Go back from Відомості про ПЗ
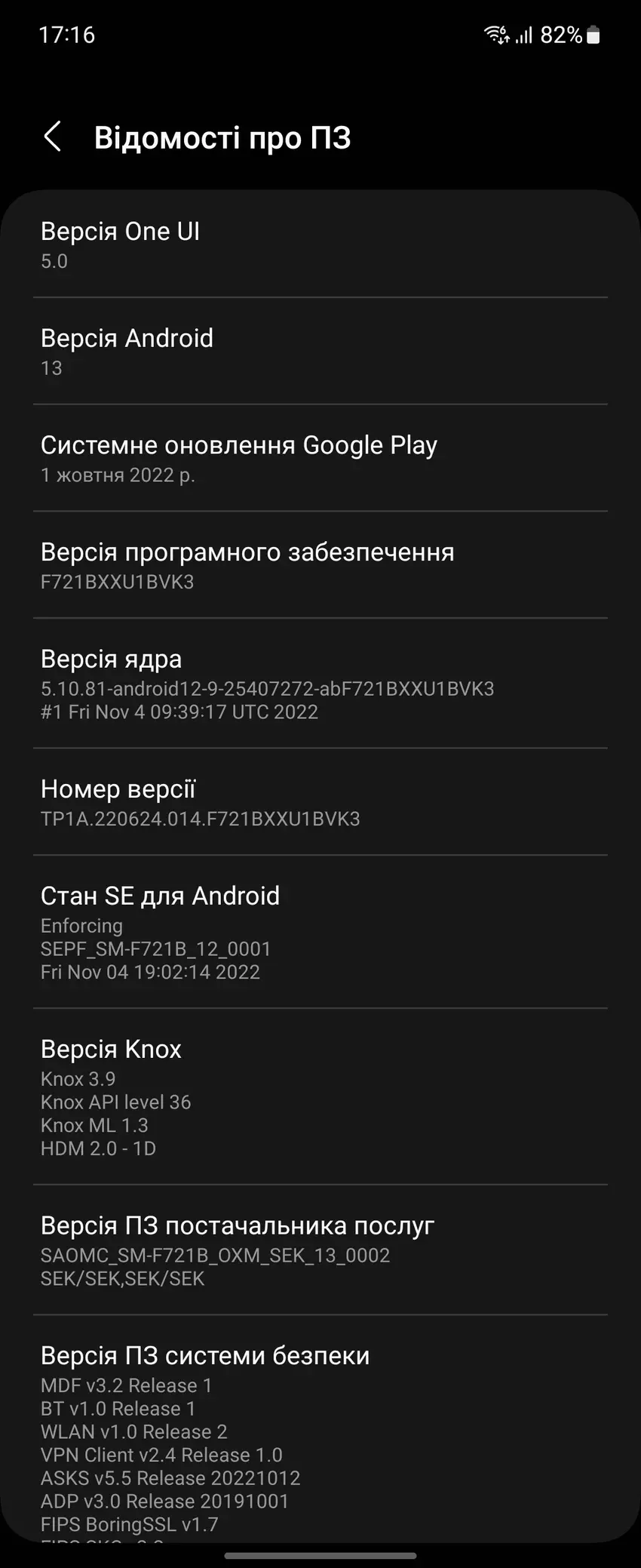641x1568 pixels. (53, 137)
